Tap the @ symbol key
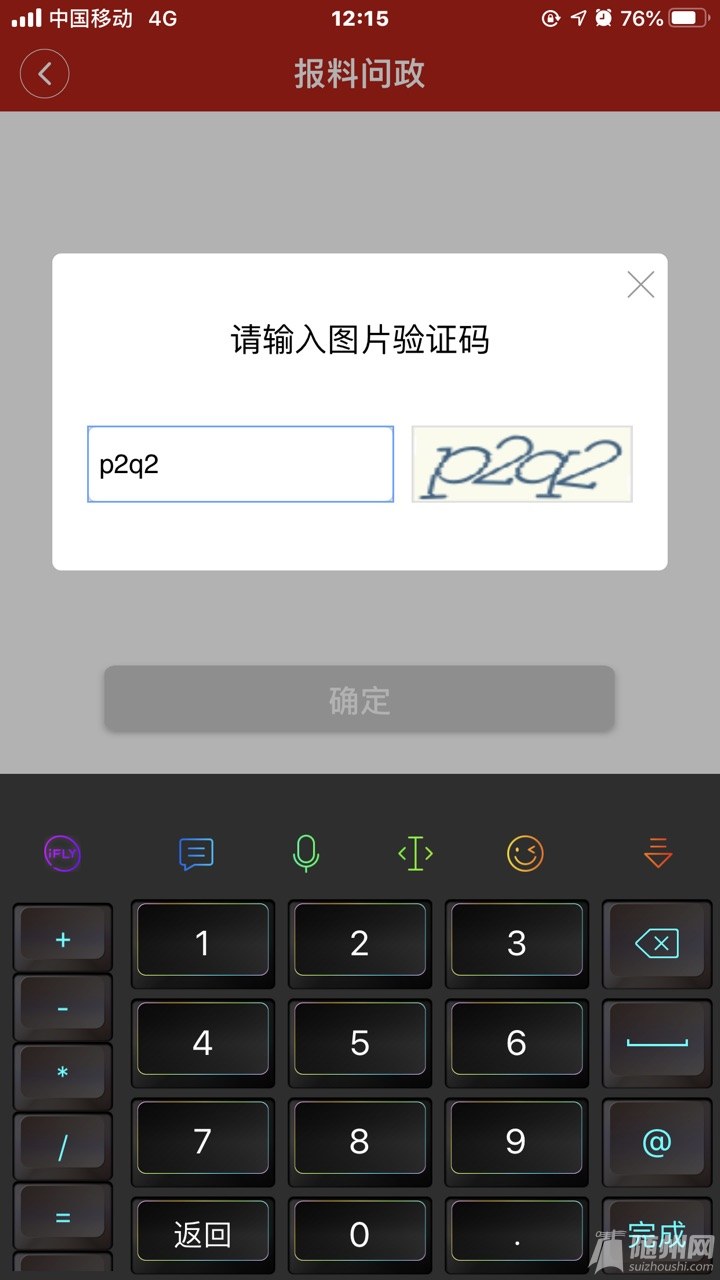Image resolution: width=720 pixels, height=1280 pixels. tap(657, 1142)
